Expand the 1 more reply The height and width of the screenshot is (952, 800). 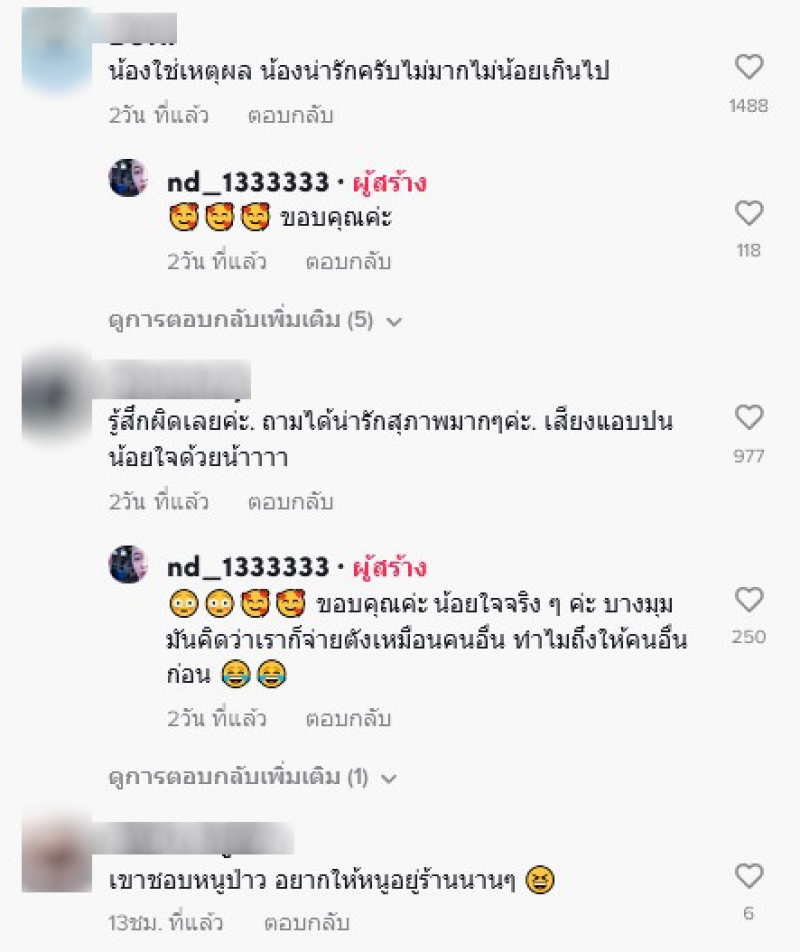[252, 777]
